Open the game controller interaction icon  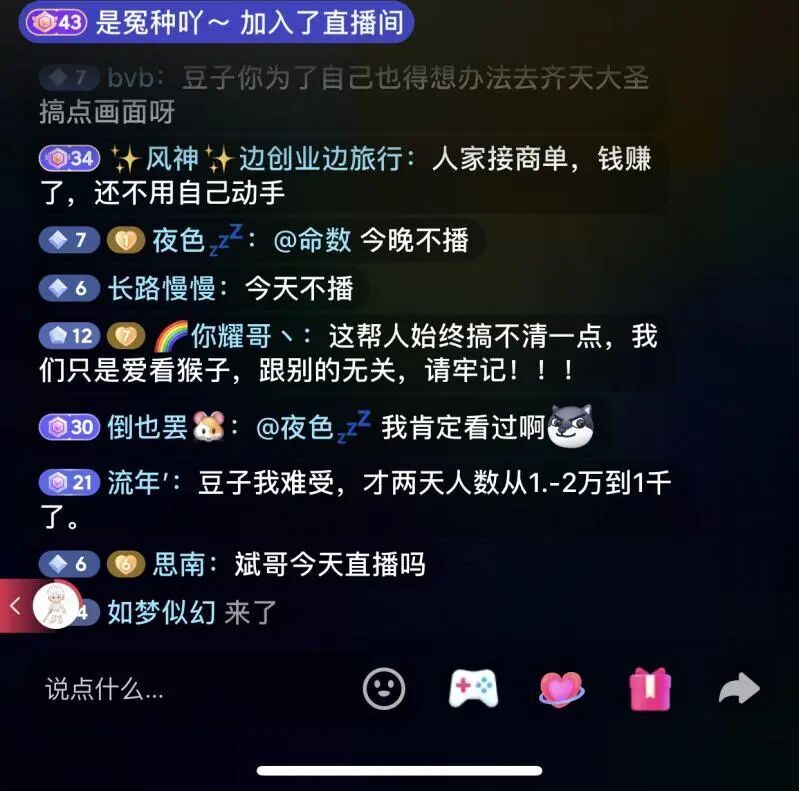473,688
